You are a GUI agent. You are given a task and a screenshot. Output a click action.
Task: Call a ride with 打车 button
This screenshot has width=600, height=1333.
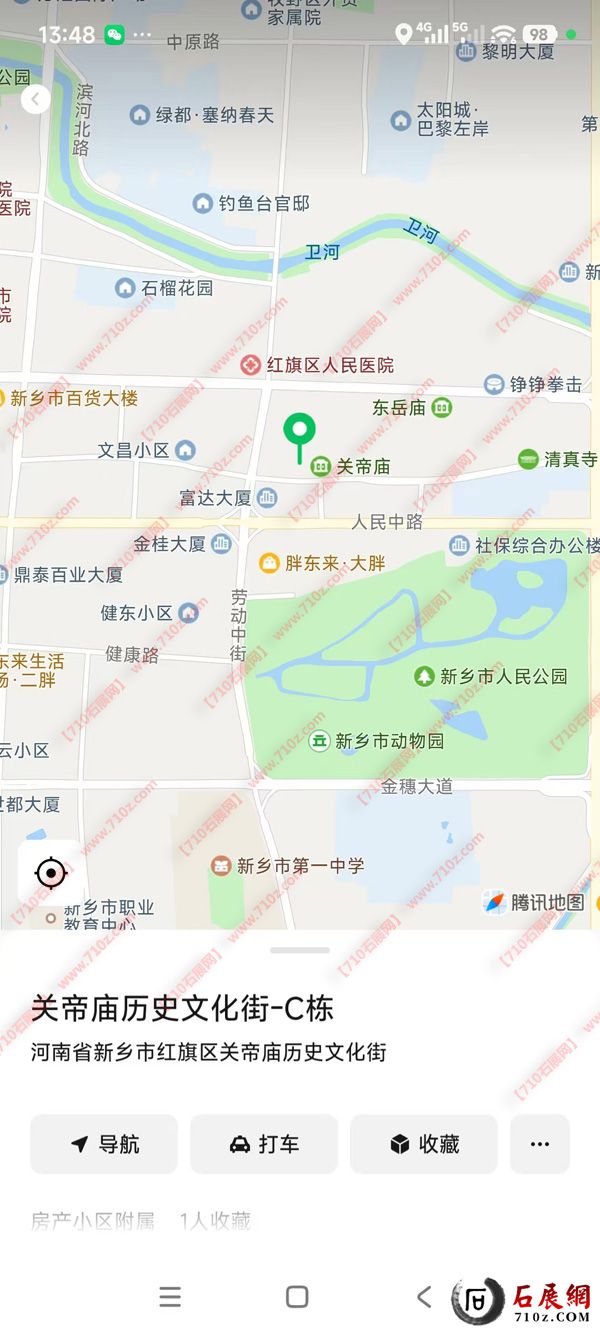coord(264,1144)
